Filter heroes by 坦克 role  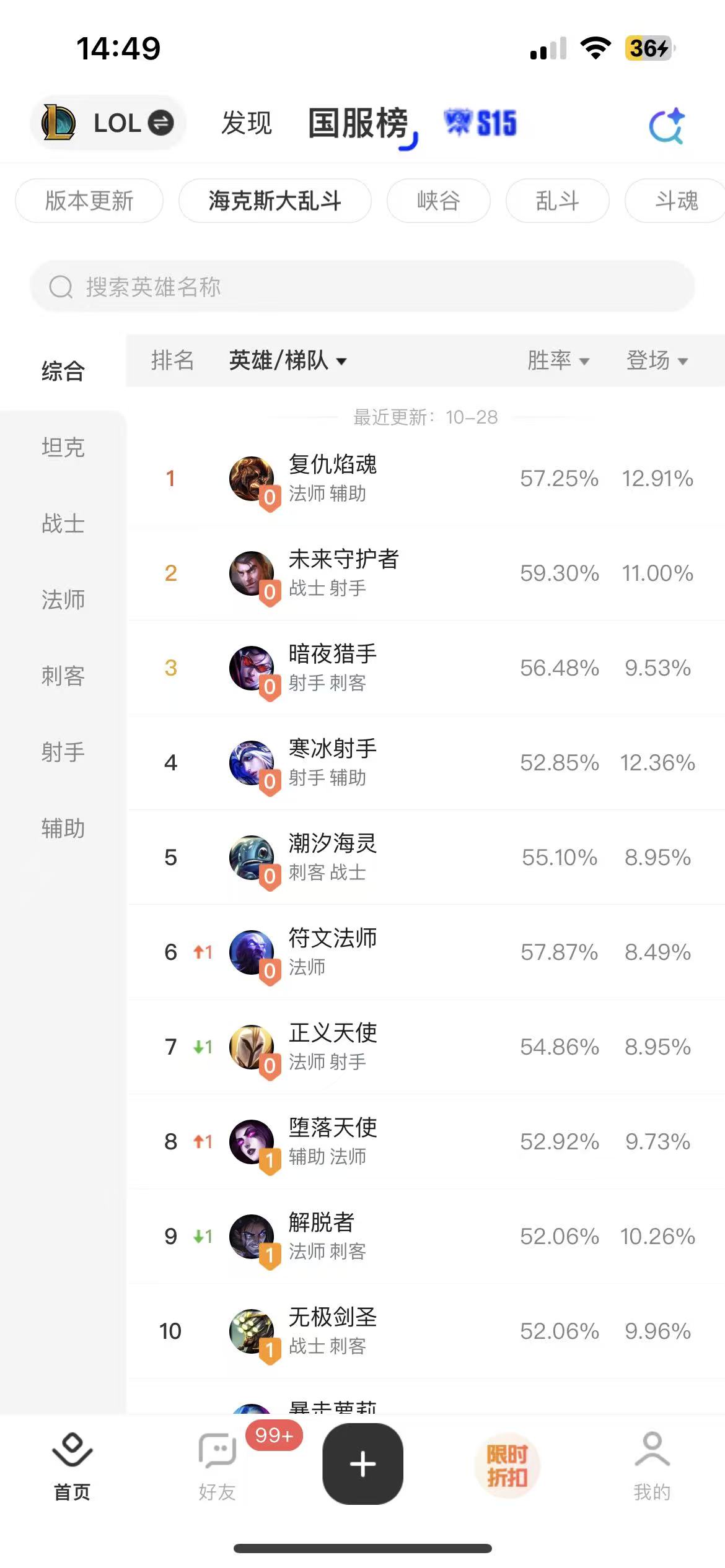[x=63, y=448]
